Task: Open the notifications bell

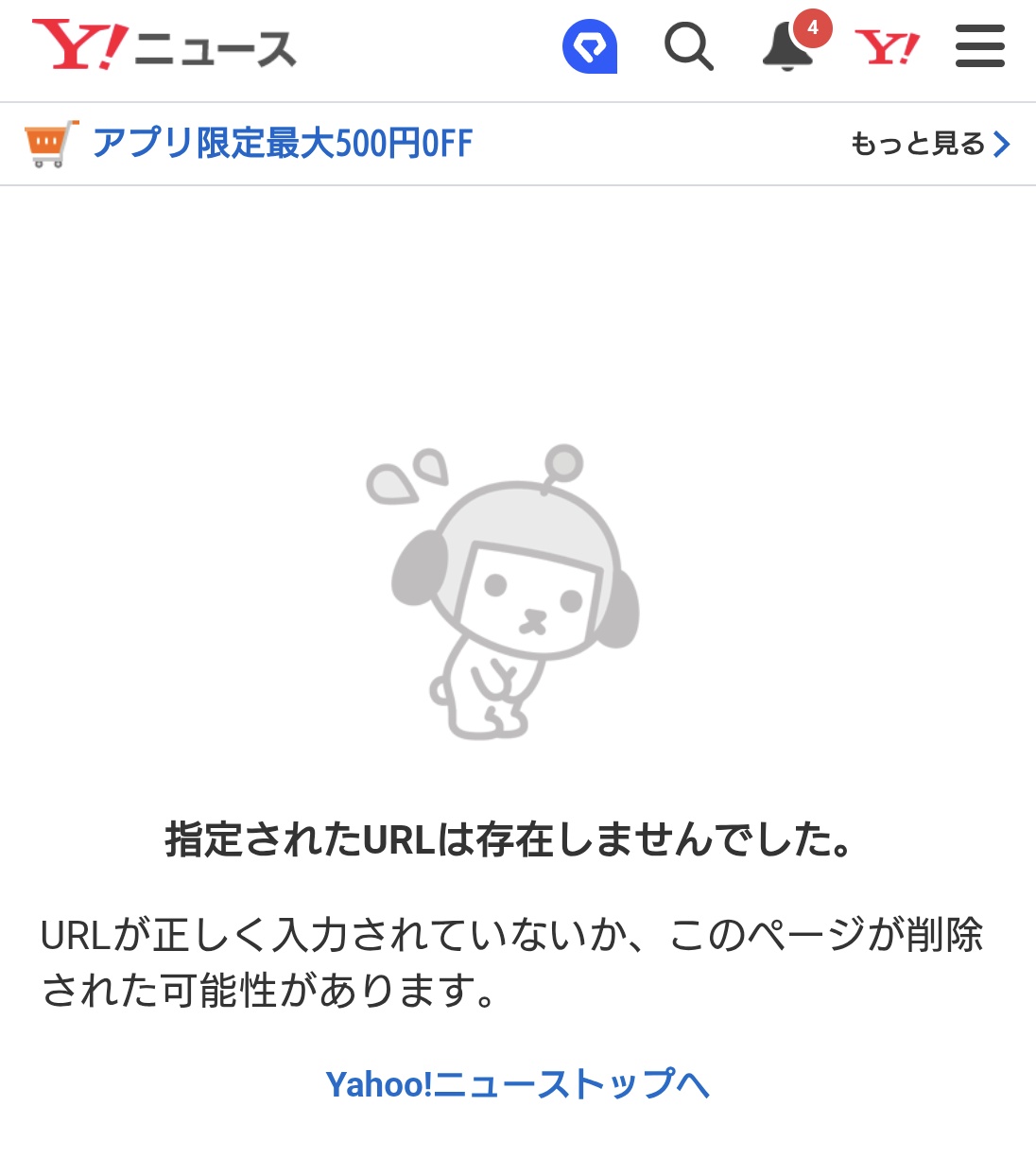Action: pyautogui.click(x=788, y=46)
